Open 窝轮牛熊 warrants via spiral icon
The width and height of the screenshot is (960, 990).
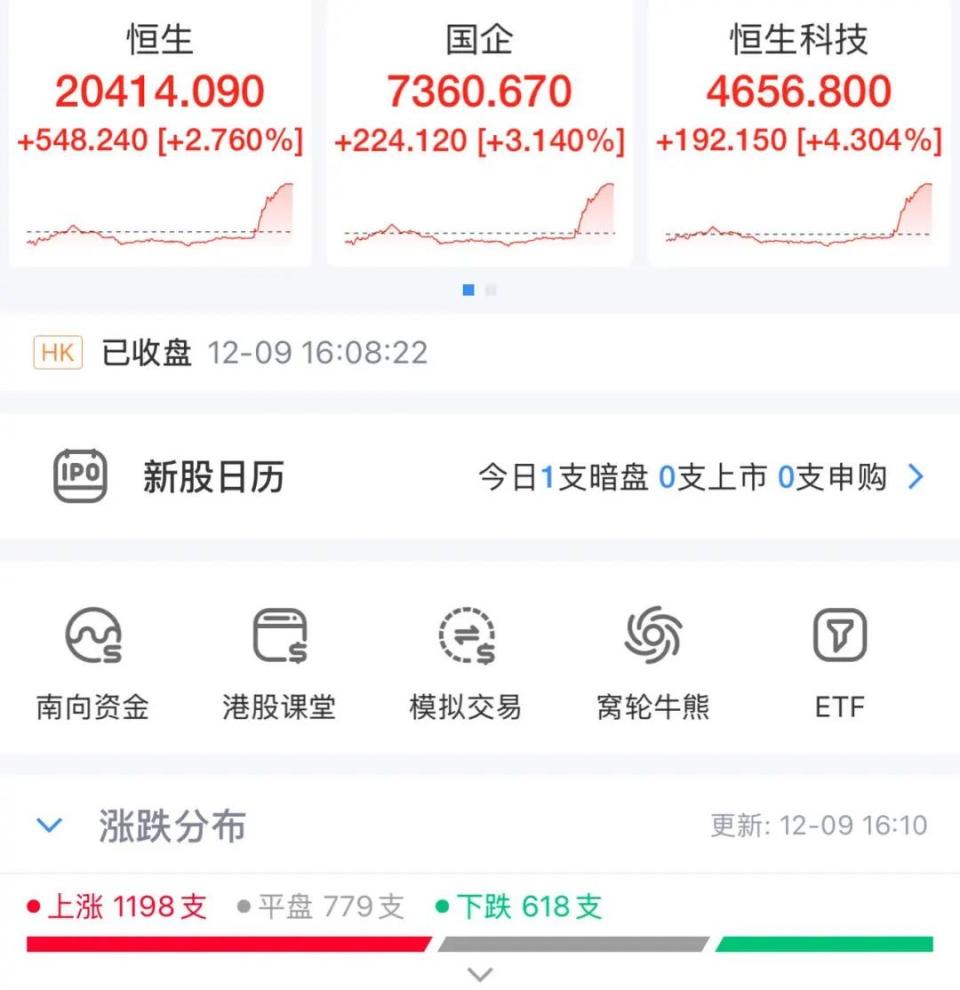pos(651,637)
